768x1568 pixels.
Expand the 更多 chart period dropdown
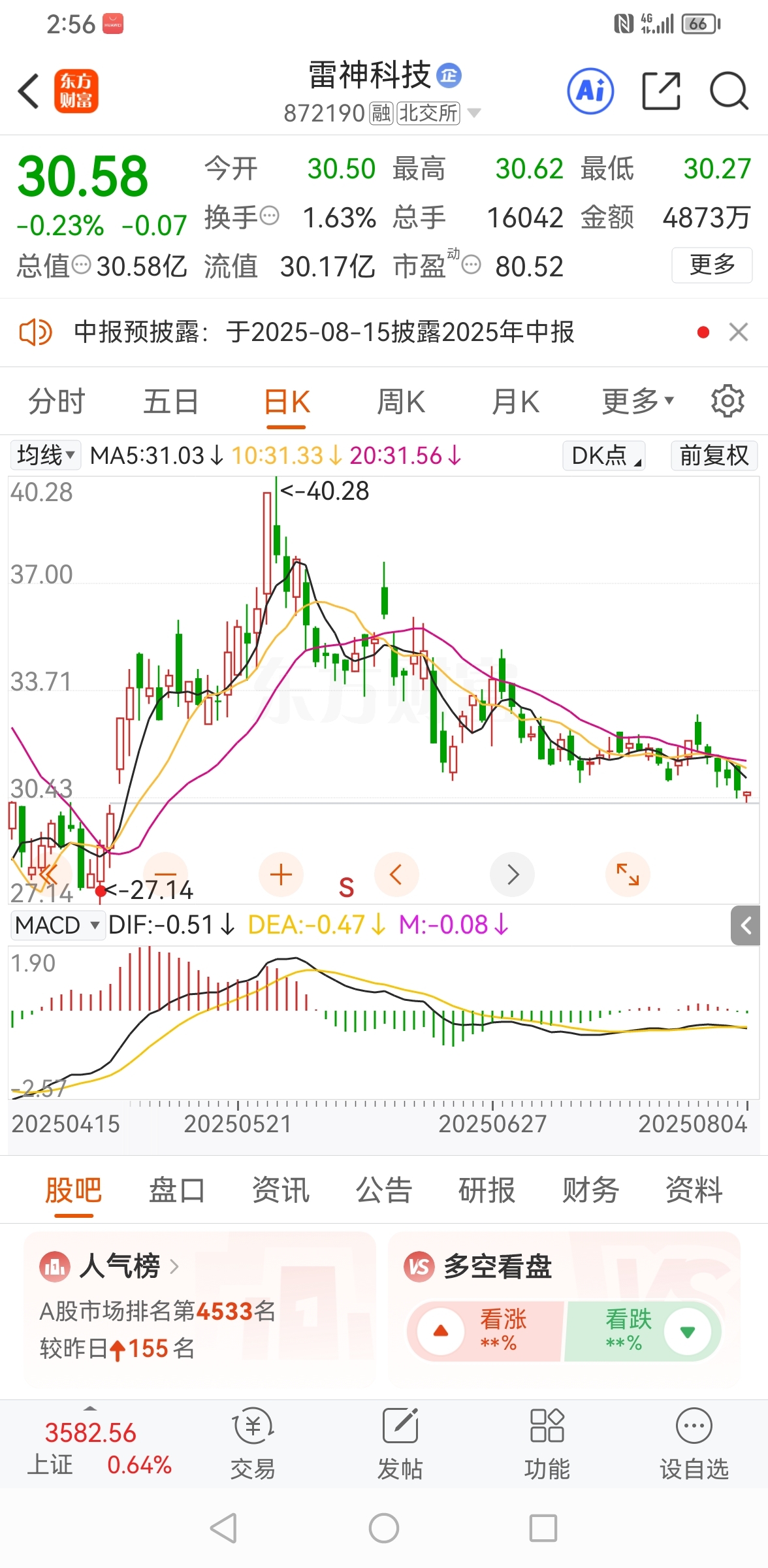pos(637,401)
